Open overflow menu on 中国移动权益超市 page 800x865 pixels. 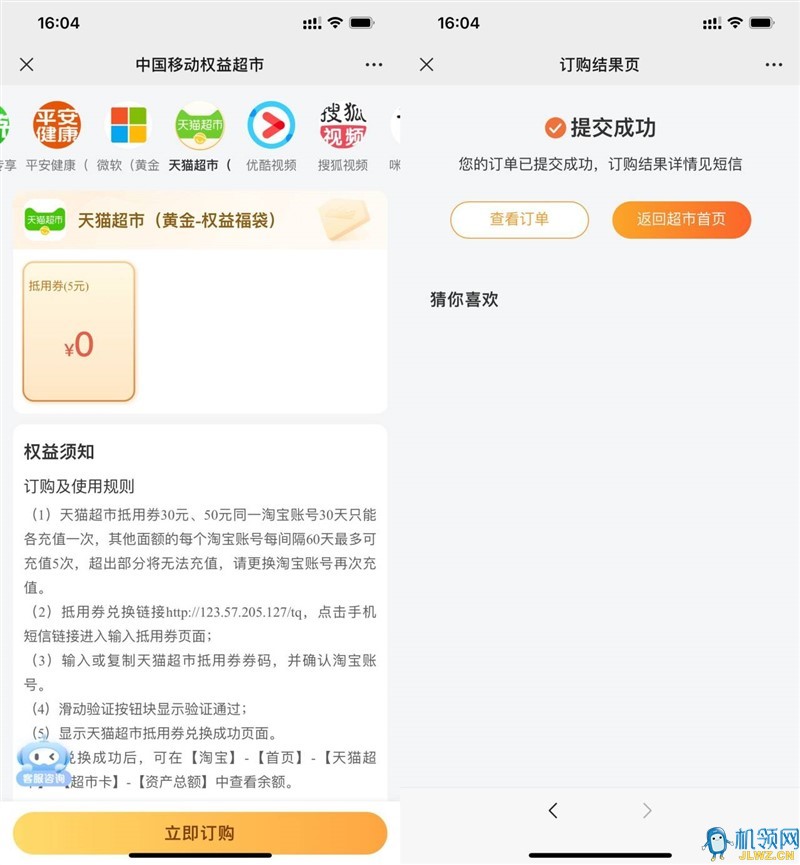(x=374, y=65)
